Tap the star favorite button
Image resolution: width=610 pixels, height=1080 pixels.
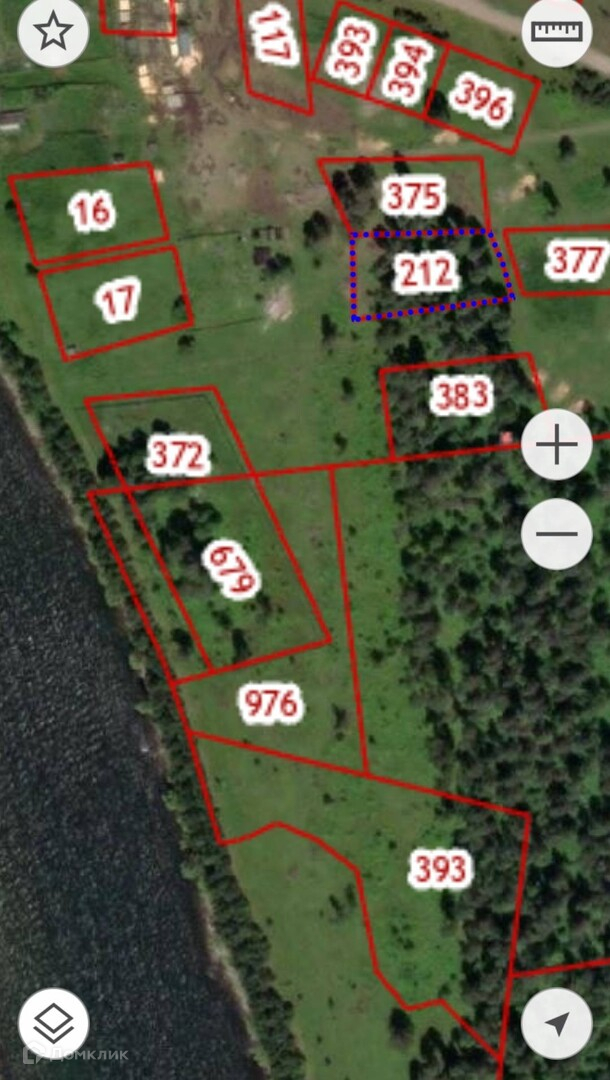[x=53, y=32]
